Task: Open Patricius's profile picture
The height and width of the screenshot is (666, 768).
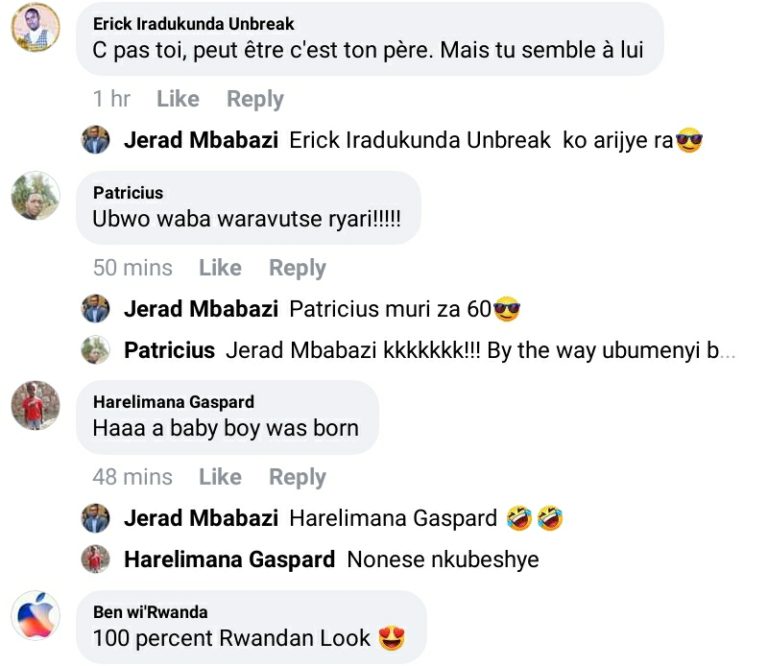Action: pos(35,195)
